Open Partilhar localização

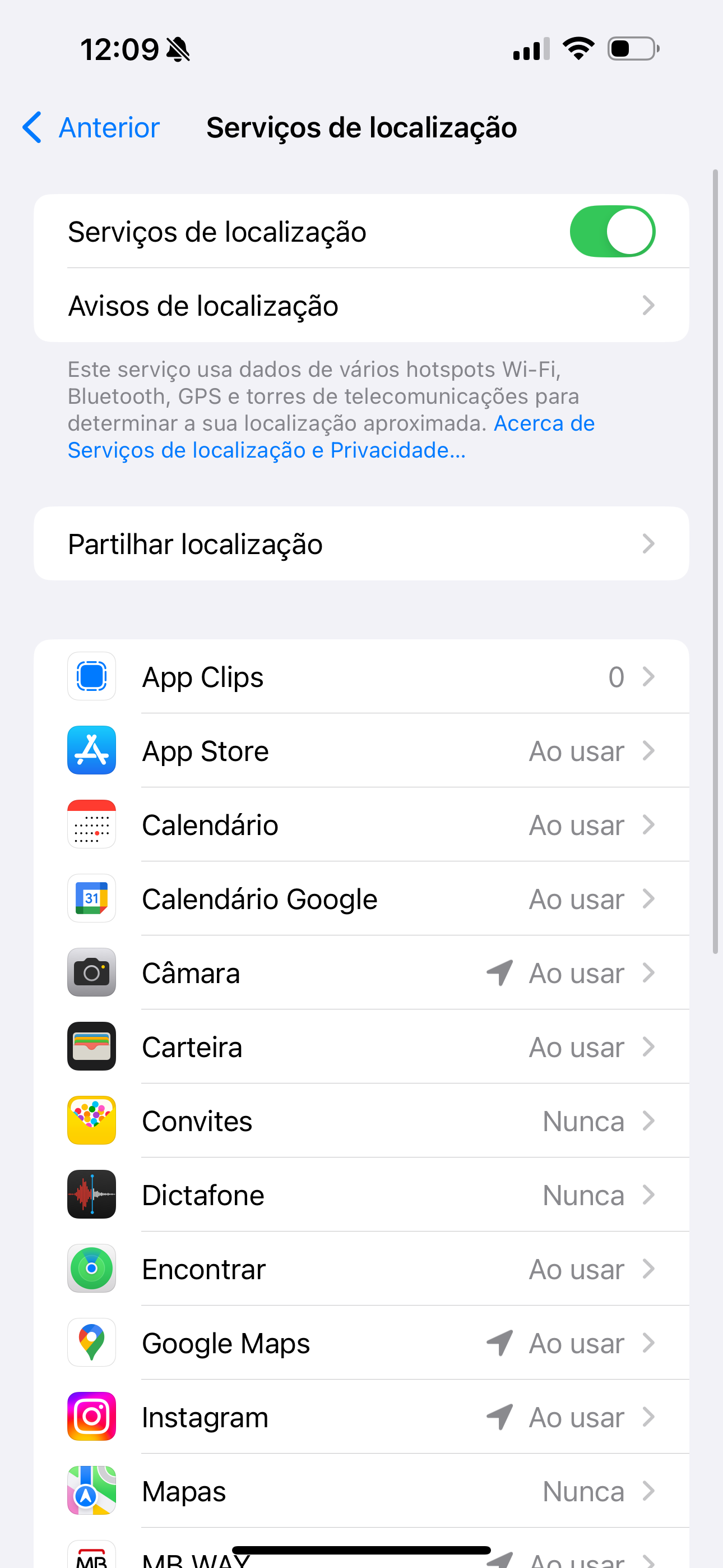pos(361,543)
